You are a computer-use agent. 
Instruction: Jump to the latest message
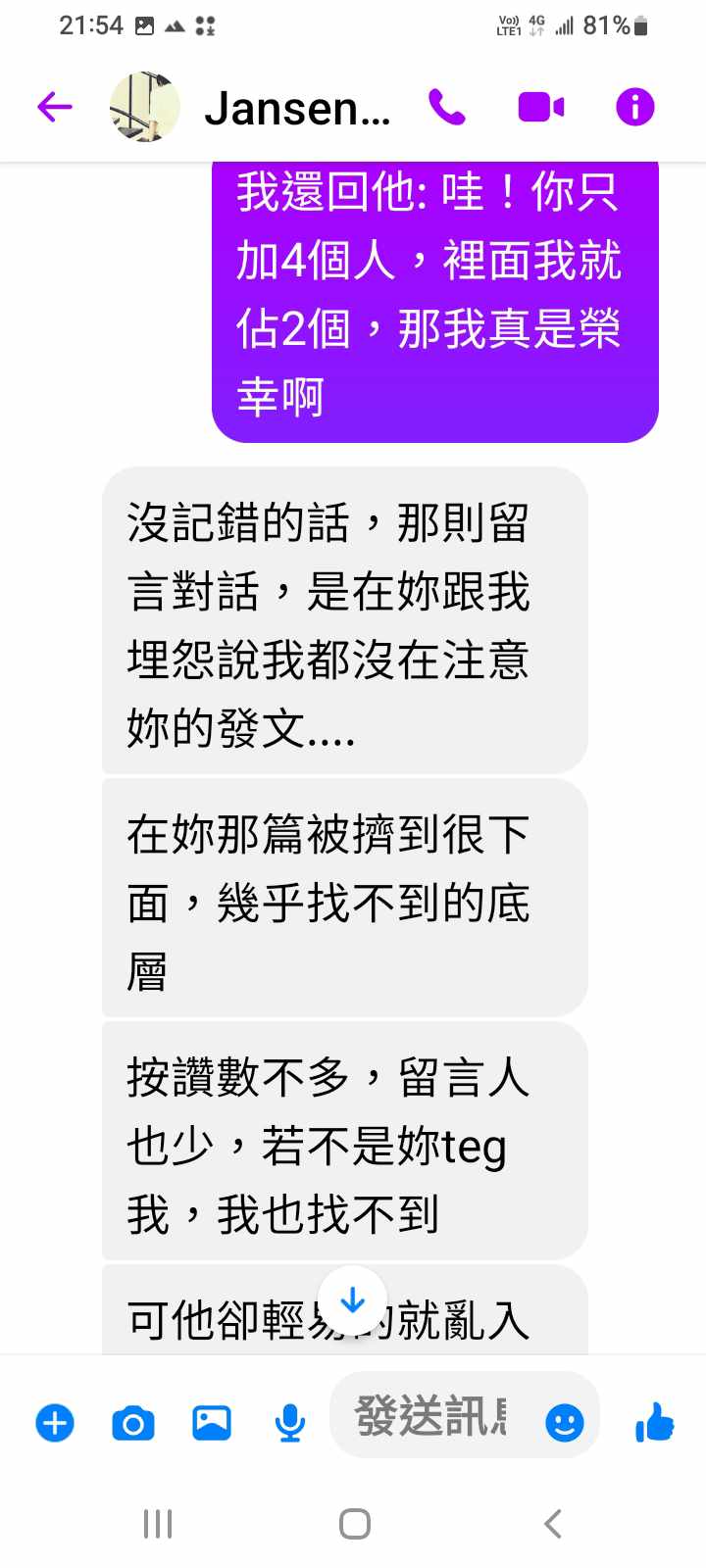[353, 1302]
